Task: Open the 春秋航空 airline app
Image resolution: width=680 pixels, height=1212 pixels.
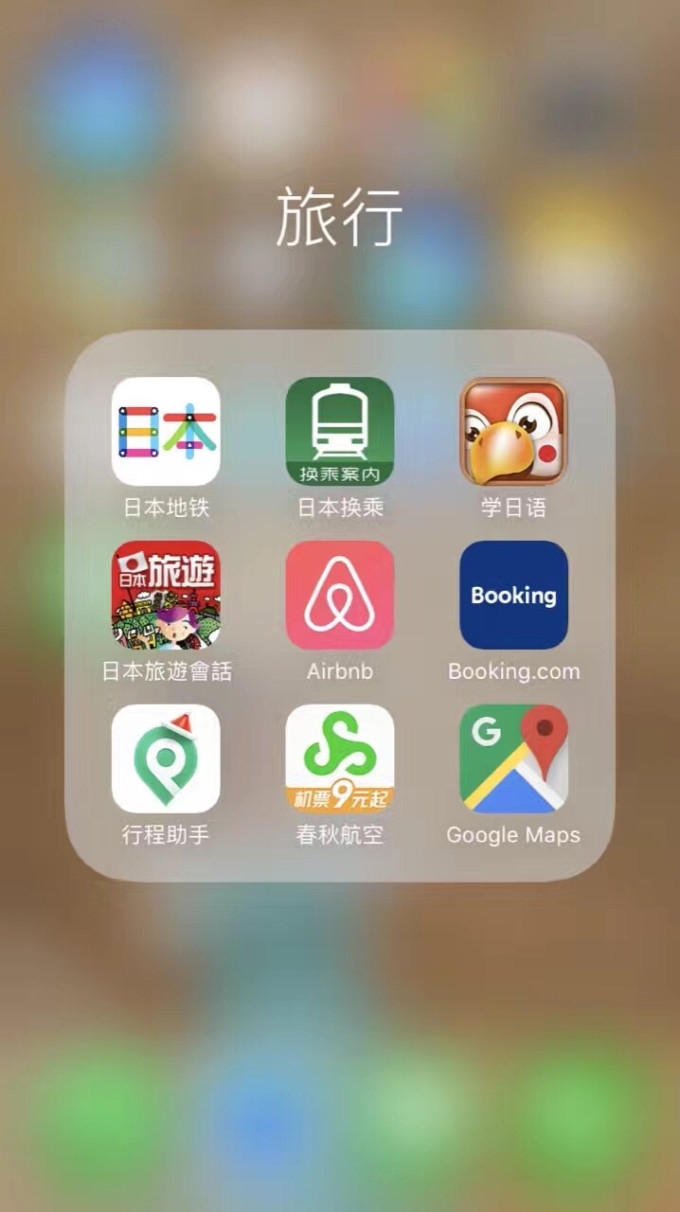Action: pyautogui.click(x=340, y=759)
